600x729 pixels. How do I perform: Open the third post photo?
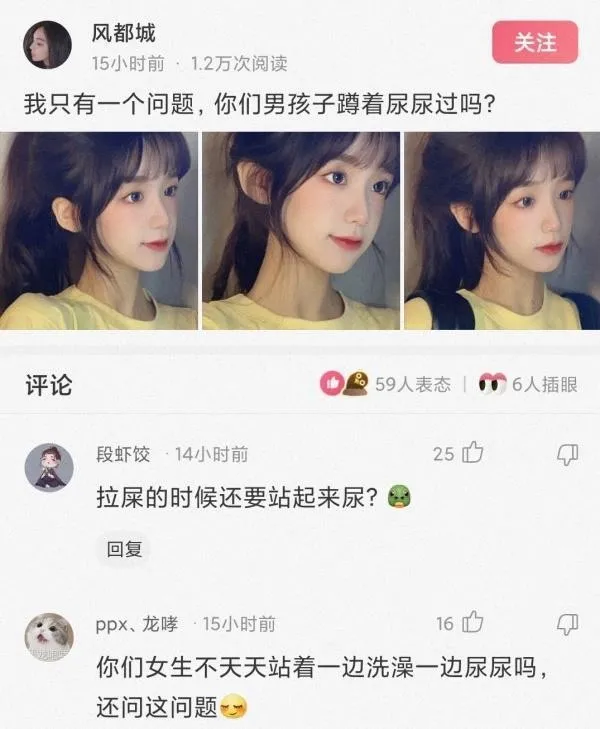502,231
